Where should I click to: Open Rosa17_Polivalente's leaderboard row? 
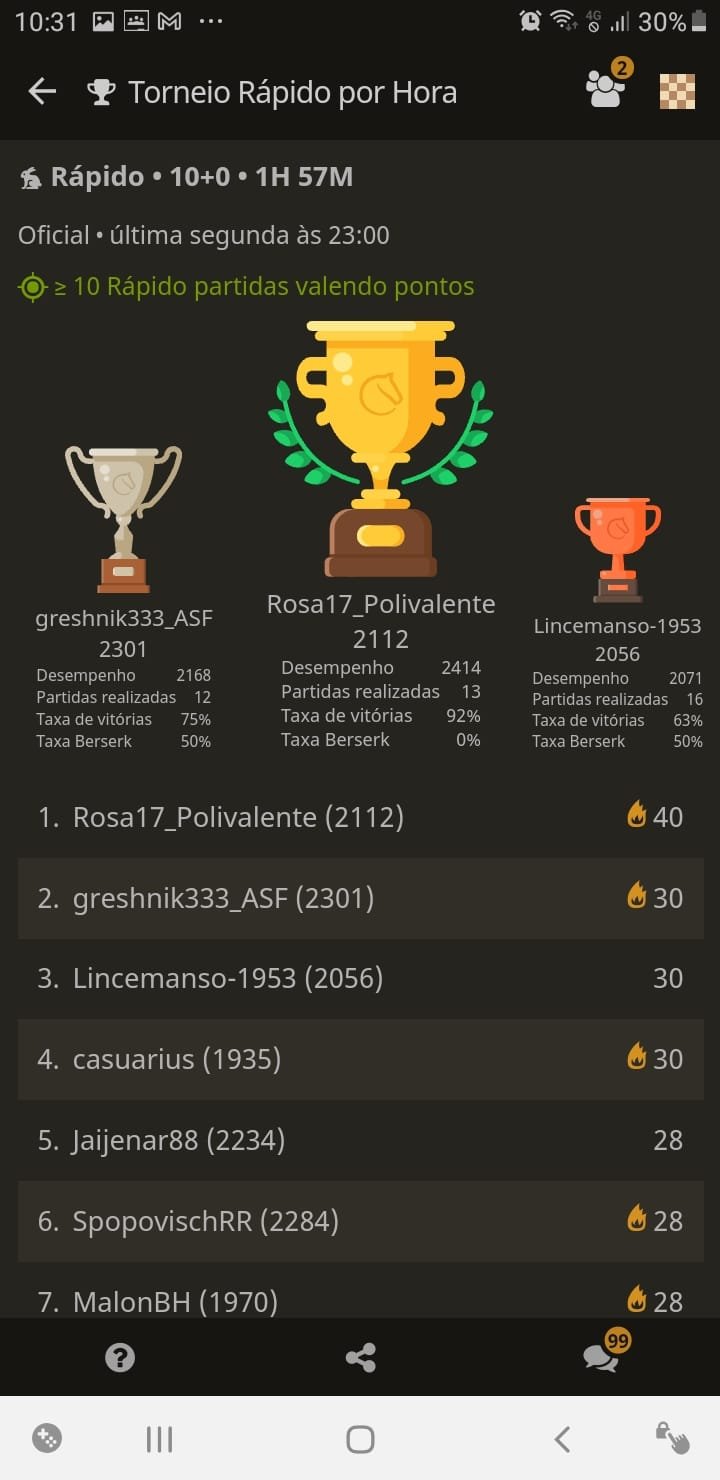(x=360, y=817)
